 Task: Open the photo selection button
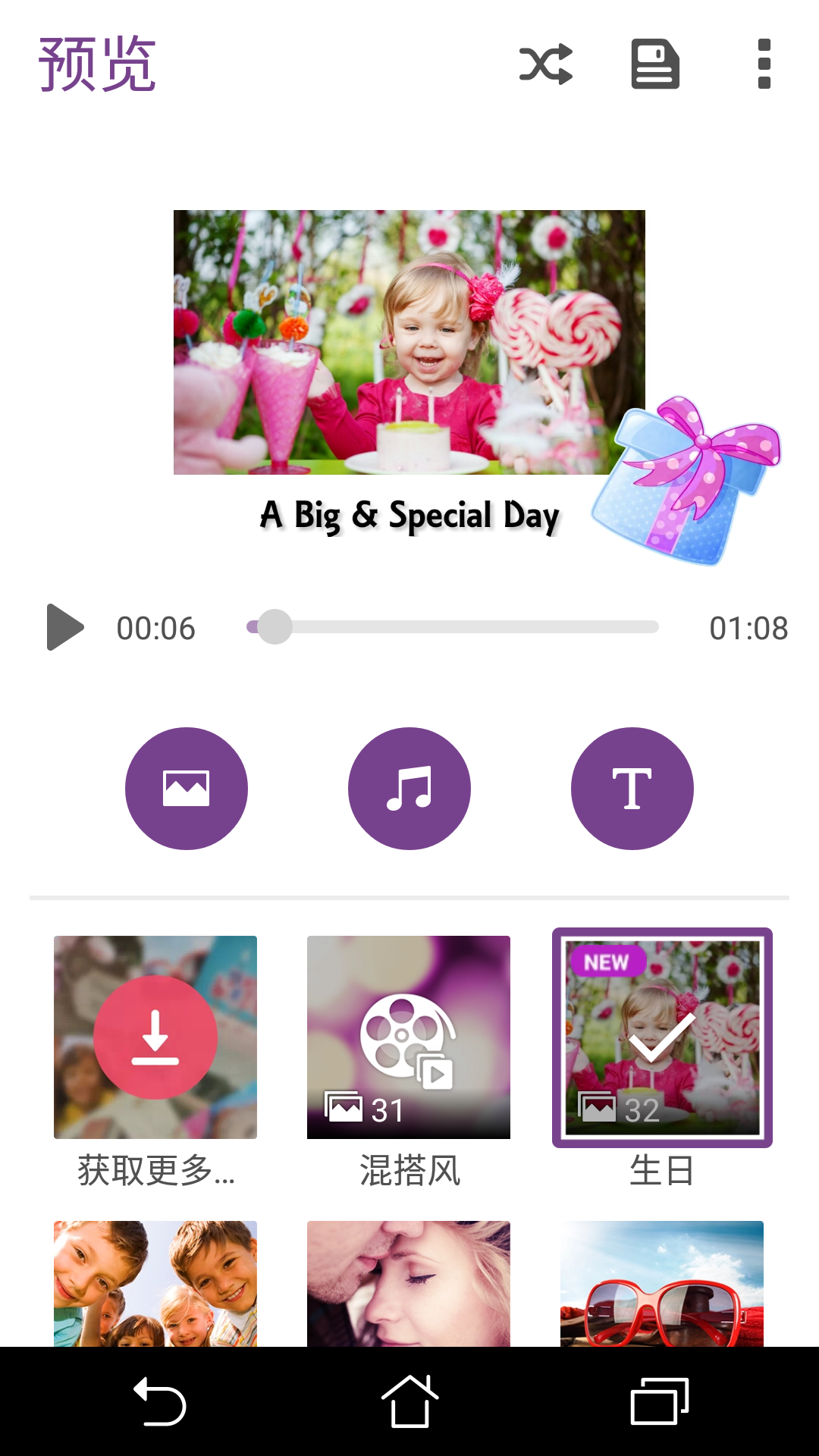point(187,789)
